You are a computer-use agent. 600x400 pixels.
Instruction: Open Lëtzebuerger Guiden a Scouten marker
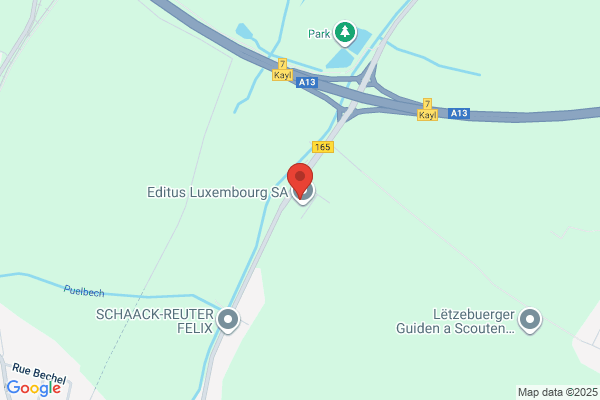(530, 320)
